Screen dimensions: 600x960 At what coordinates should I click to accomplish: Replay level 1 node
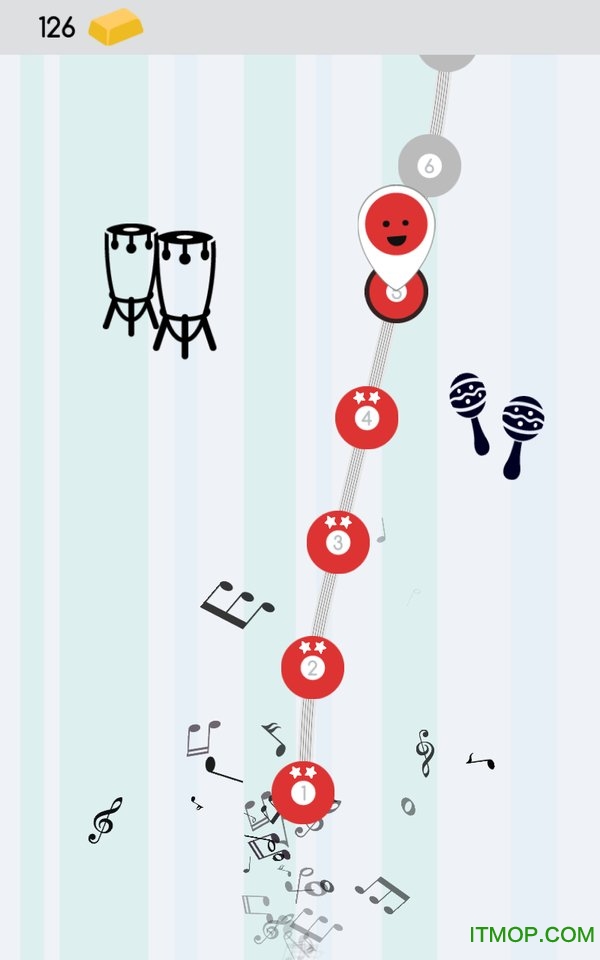tap(303, 792)
